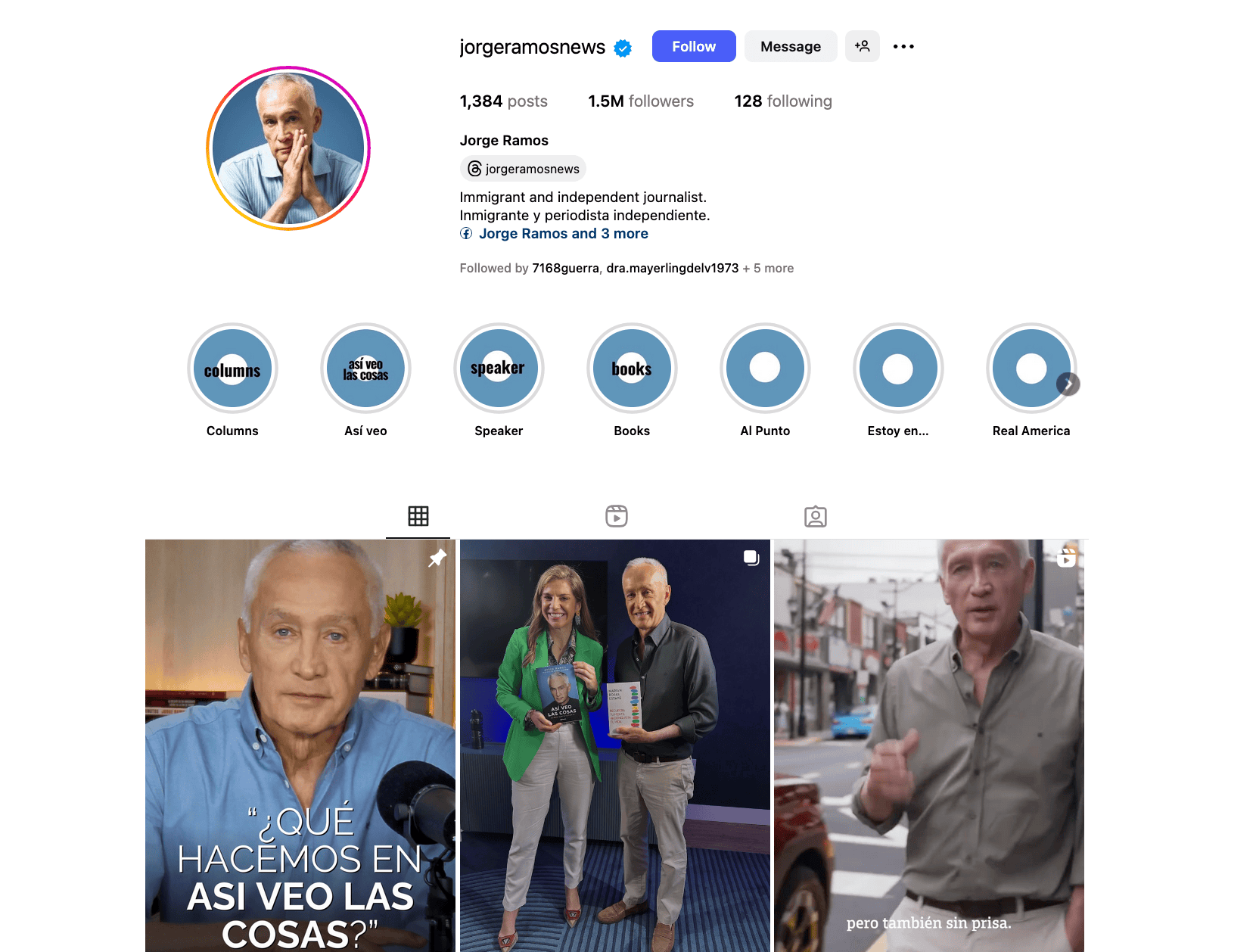Show similar account suggestions

pos(862,46)
